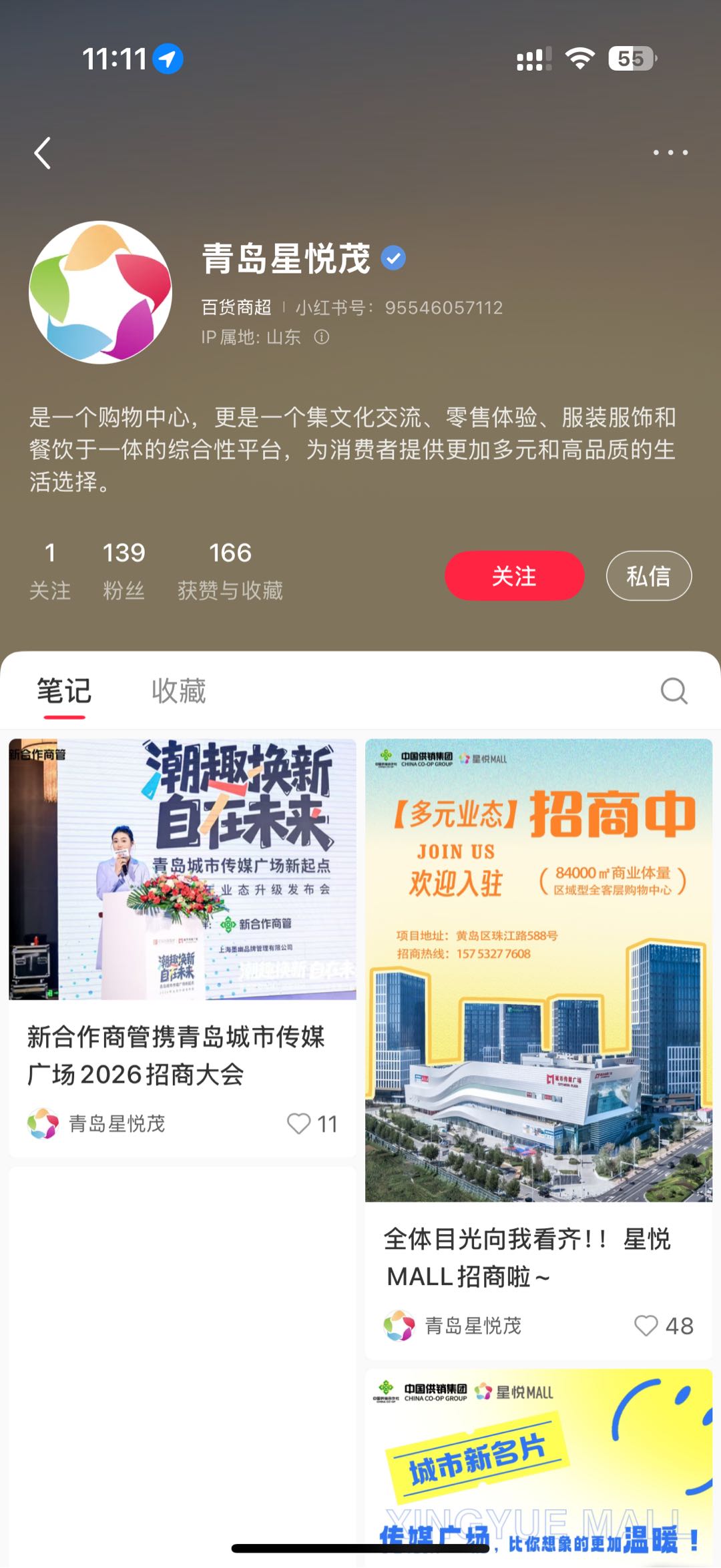The height and width of the screenshot is (1568, 721).
Task: Show 166 获赞与收藏 details
Action: point(230,569)
